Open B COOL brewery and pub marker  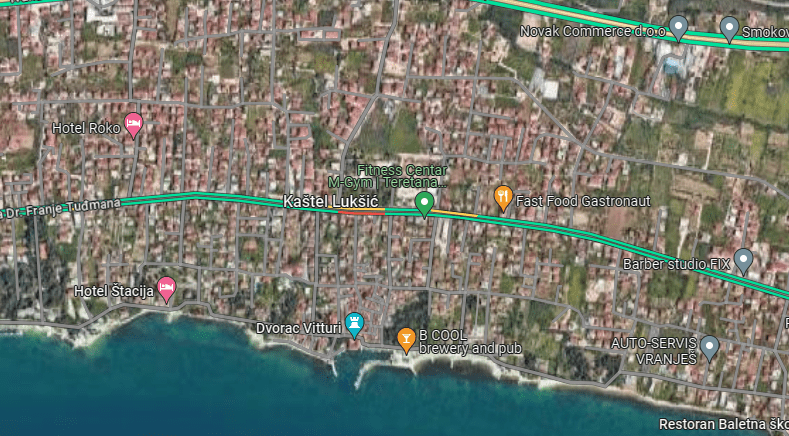pyautogui.click(x=405, y=338)
